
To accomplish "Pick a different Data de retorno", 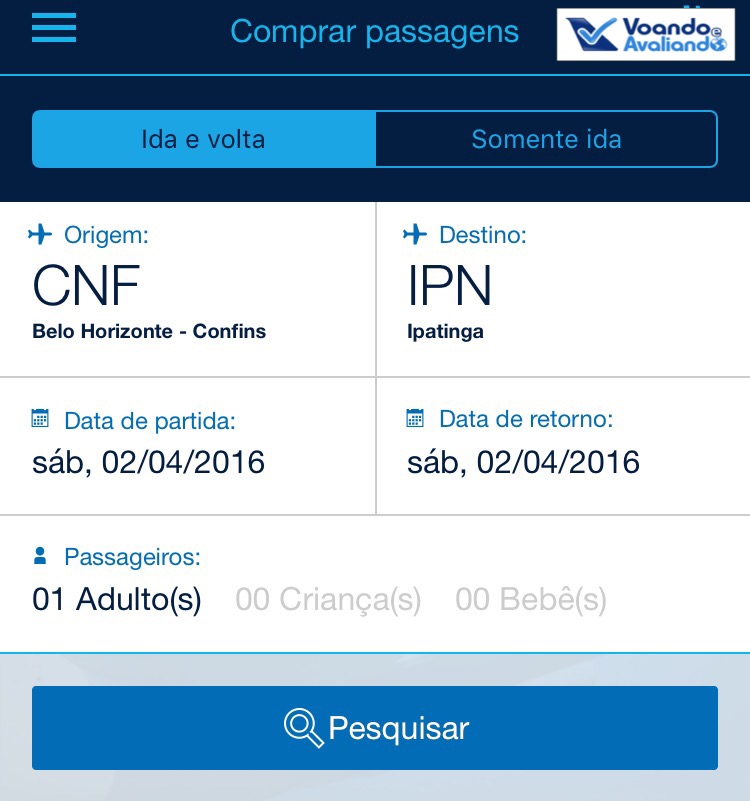I will 562,445.
